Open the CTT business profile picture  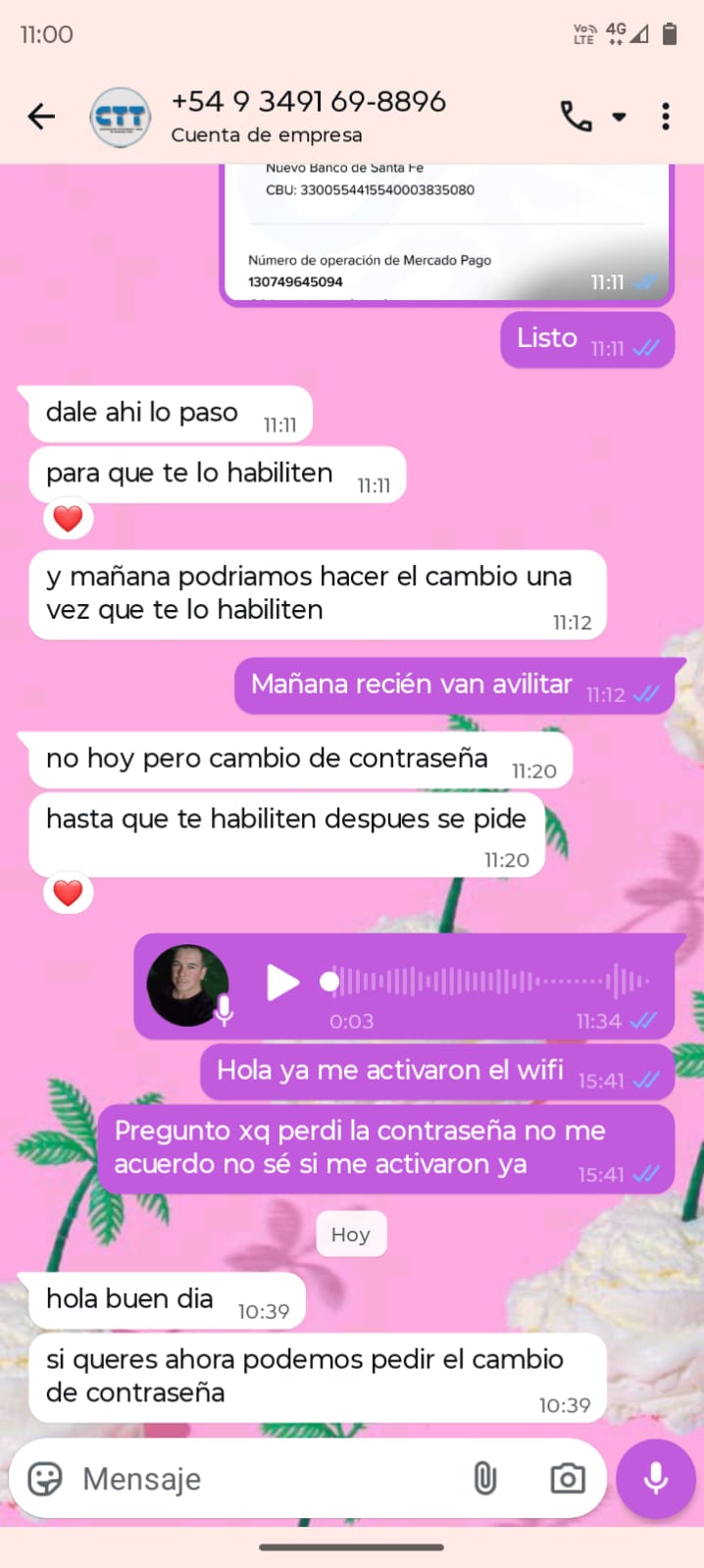120,117
